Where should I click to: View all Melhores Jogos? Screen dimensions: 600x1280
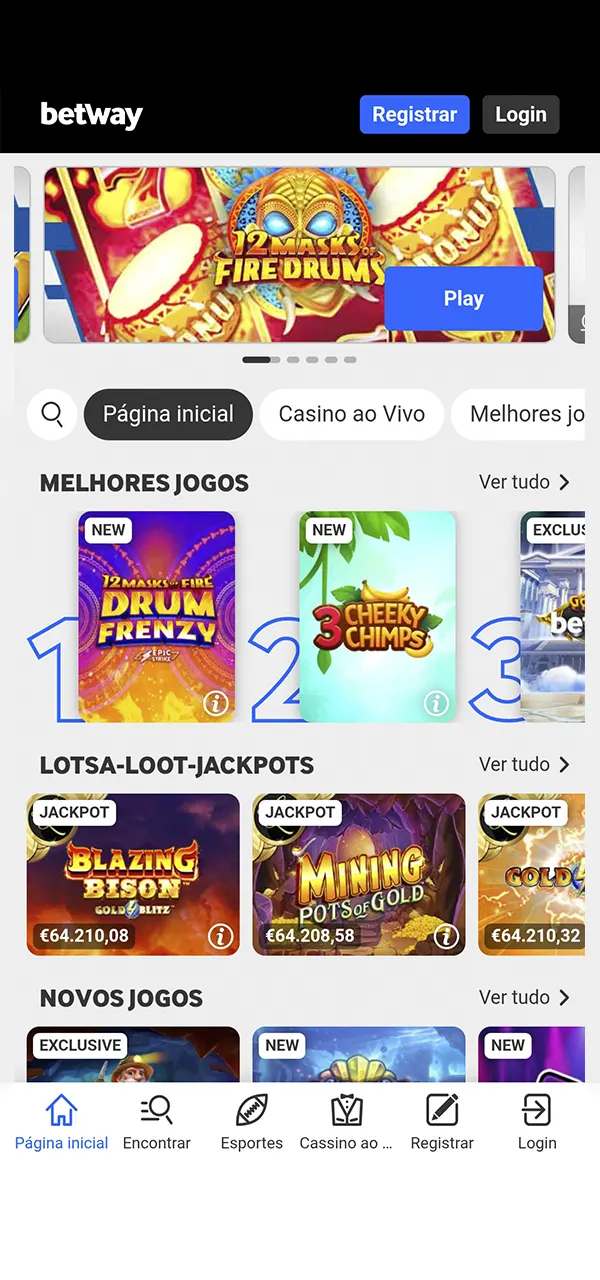(x=524, y=482)
